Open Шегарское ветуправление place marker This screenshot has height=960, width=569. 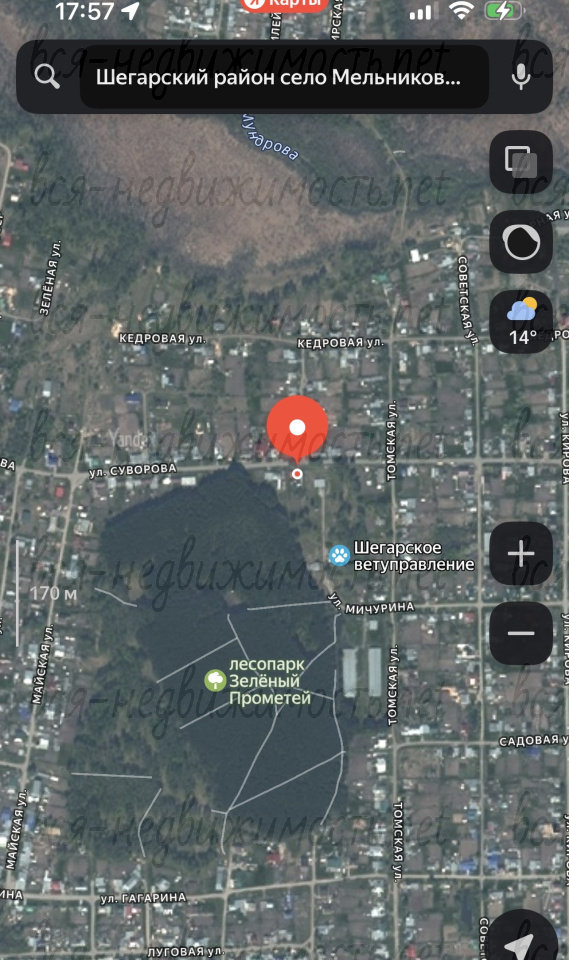(x=339, y=555)
